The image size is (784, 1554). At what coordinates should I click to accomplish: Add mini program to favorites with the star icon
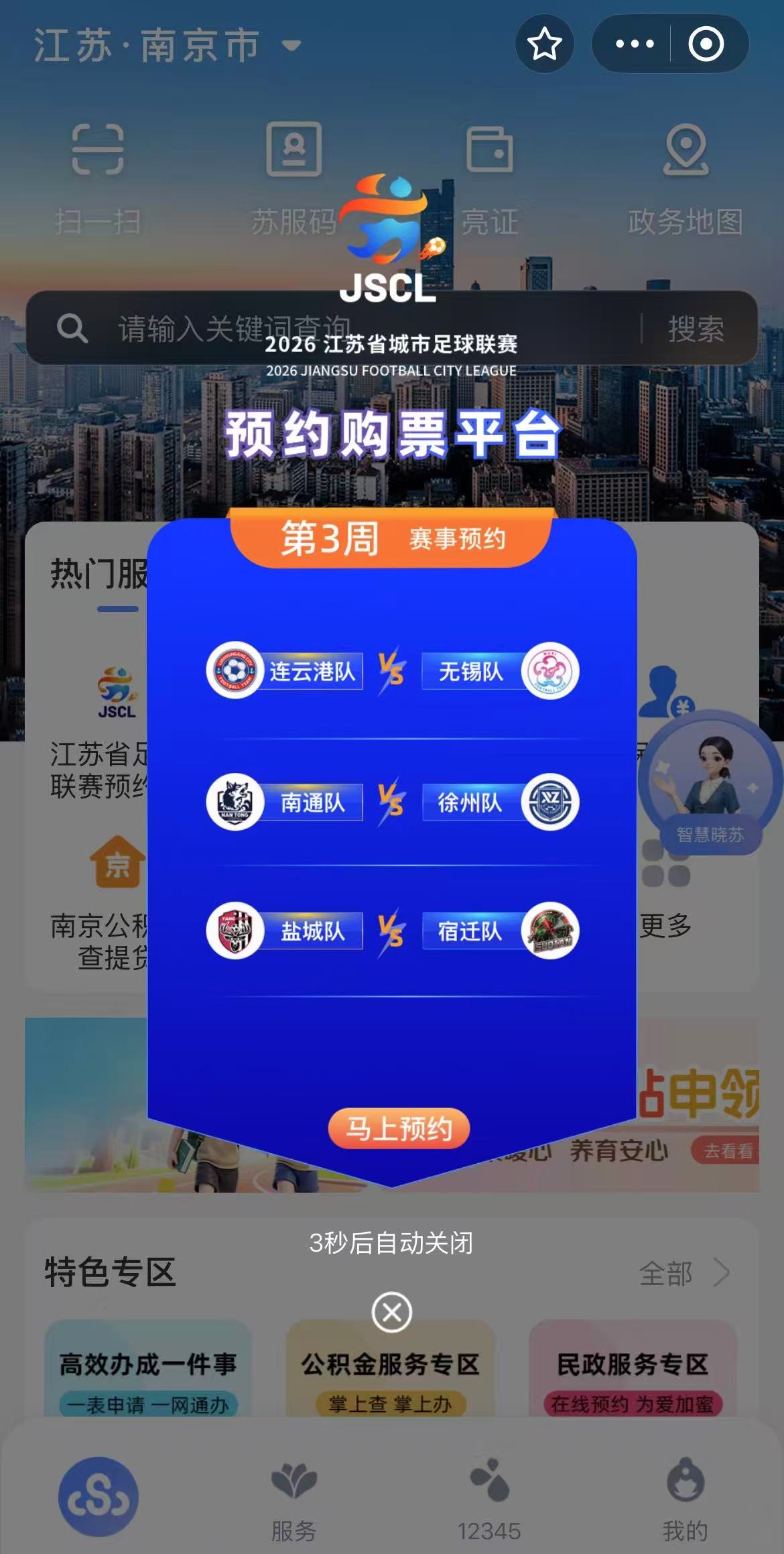[544, 44]
